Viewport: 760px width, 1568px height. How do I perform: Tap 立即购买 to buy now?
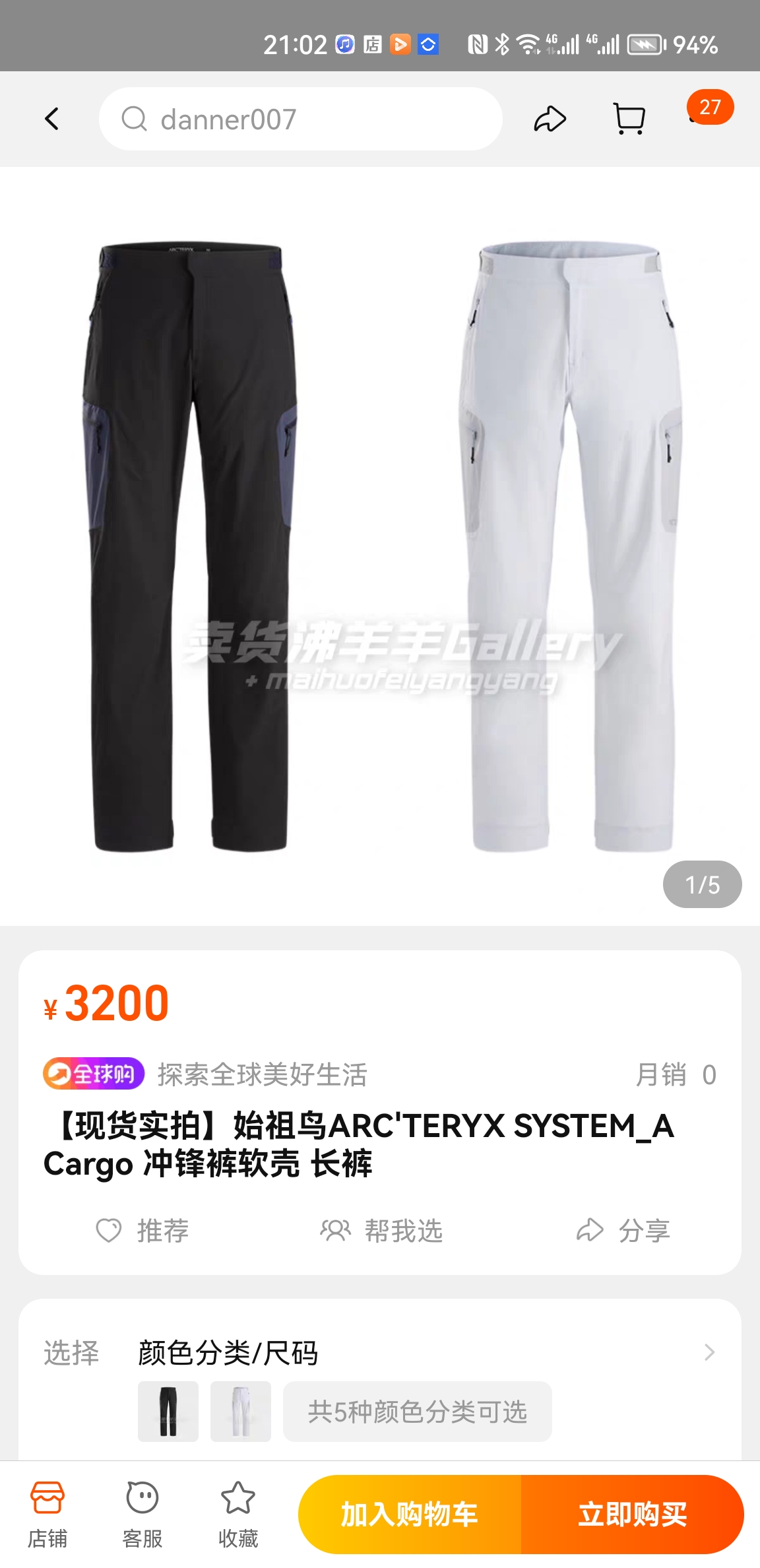632,1515
